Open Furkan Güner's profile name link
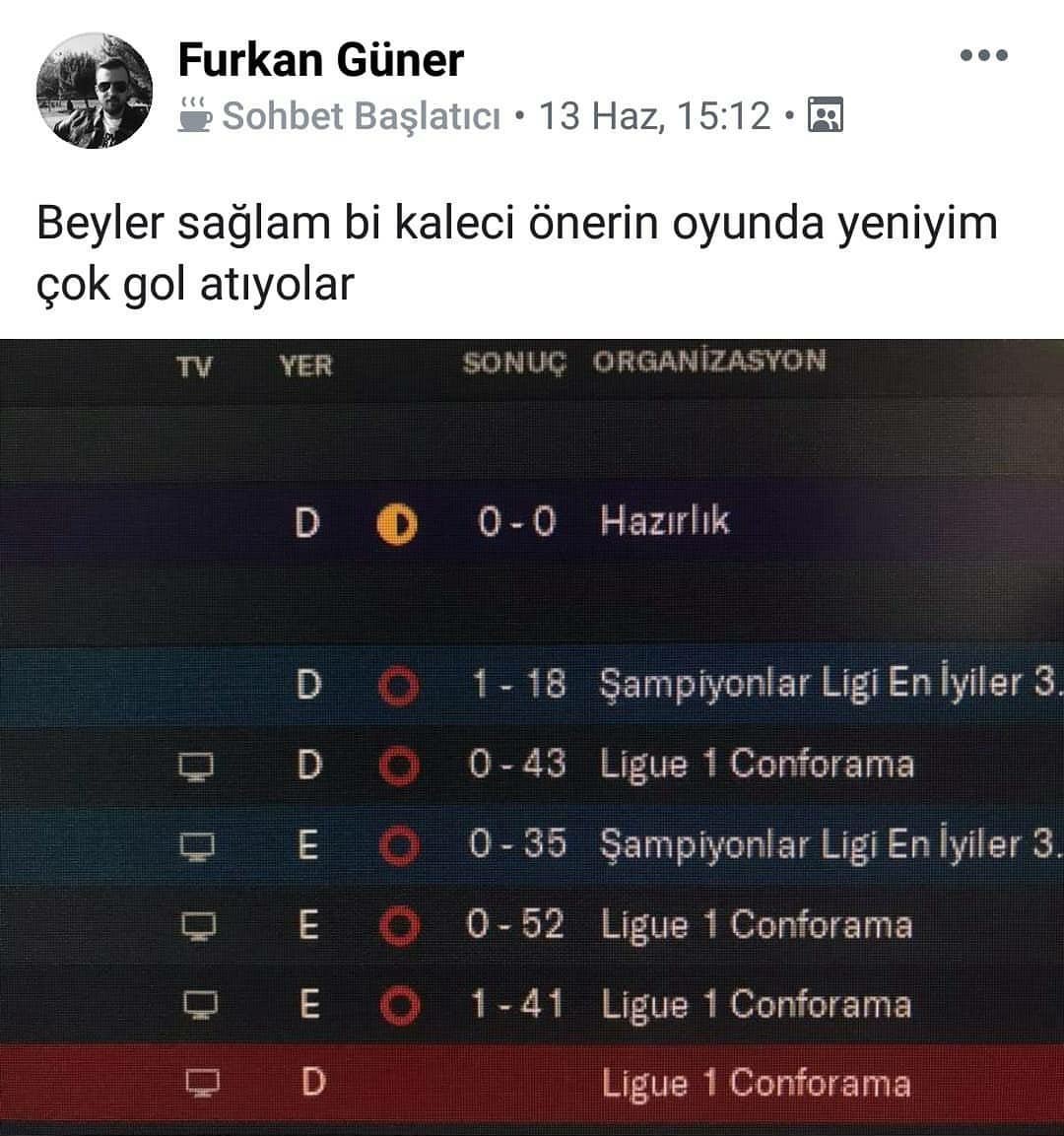 (x=320, y=61)
